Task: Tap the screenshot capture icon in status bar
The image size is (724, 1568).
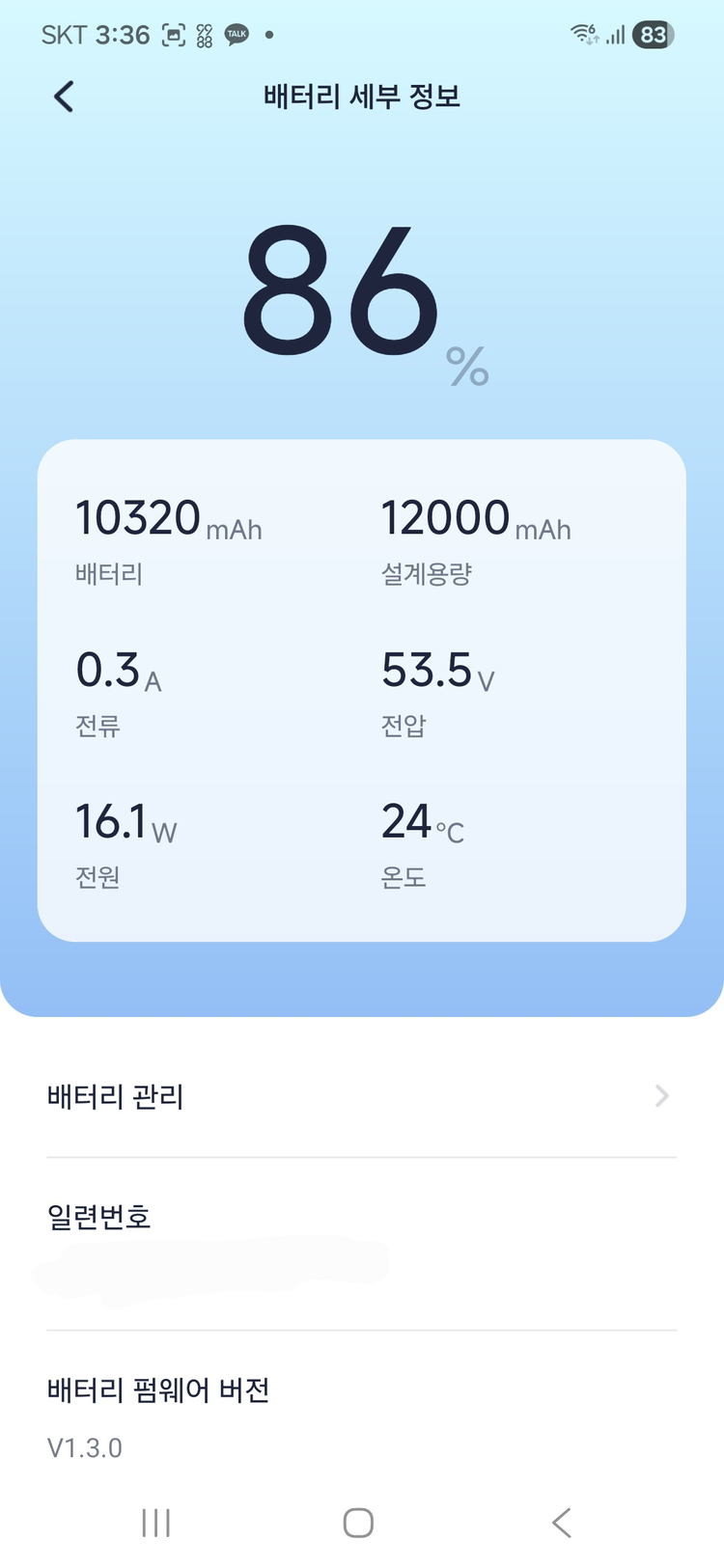Action: click(x=170, y=35)
